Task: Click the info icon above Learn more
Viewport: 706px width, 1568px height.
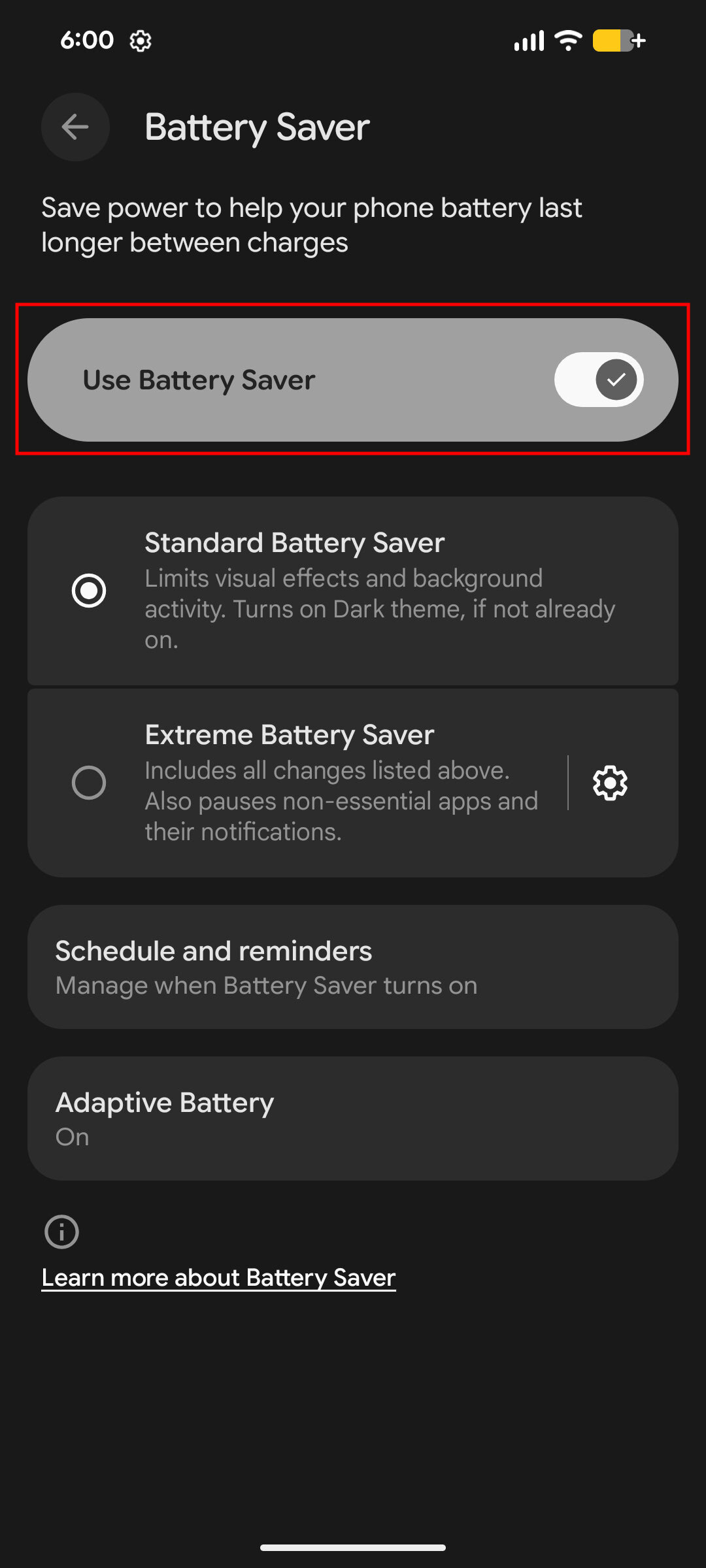Action: click(x=61, y=1231)
